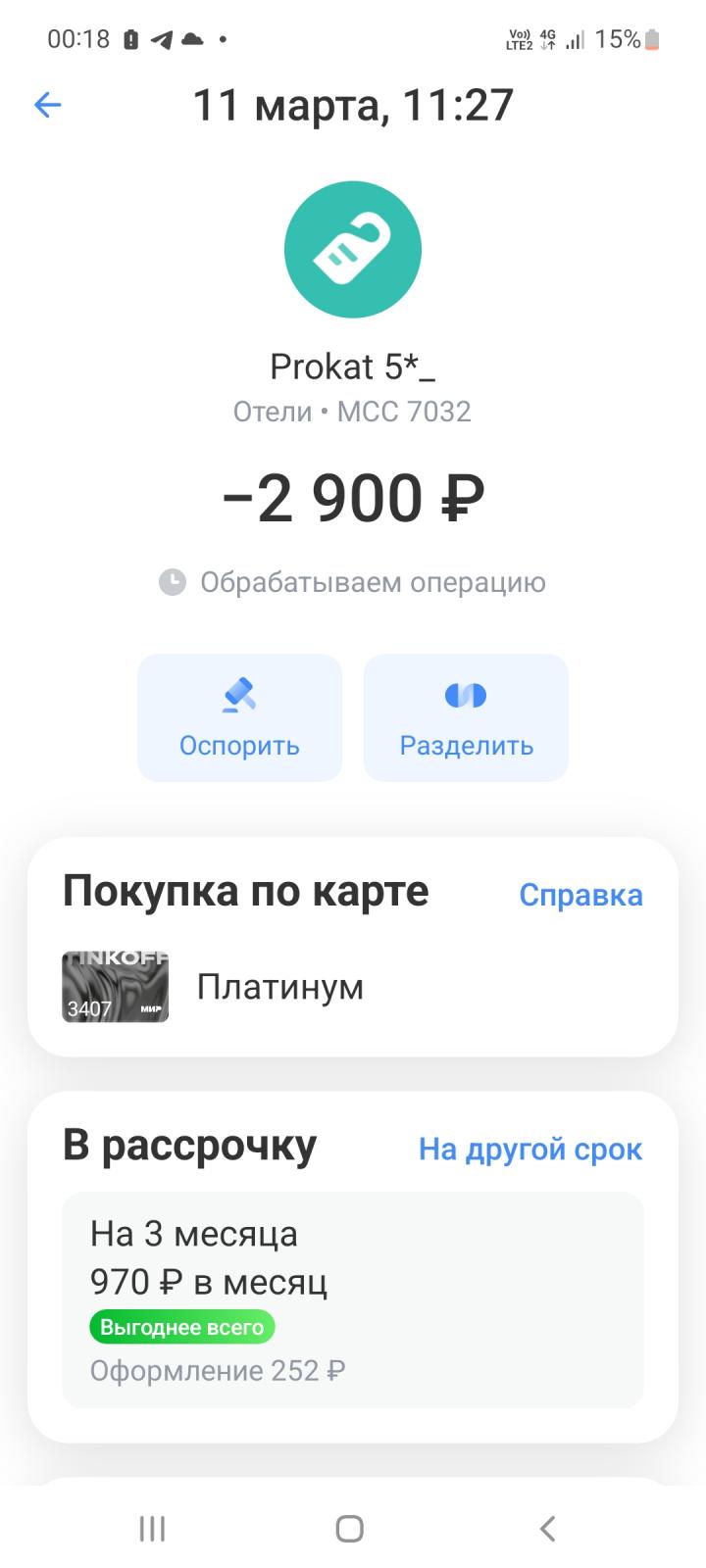Image resolution: width=706 pixels, height=1568 pixels.
Task: Open the Prokat 5*_ merchant icon
Action: tap(353, 250)
